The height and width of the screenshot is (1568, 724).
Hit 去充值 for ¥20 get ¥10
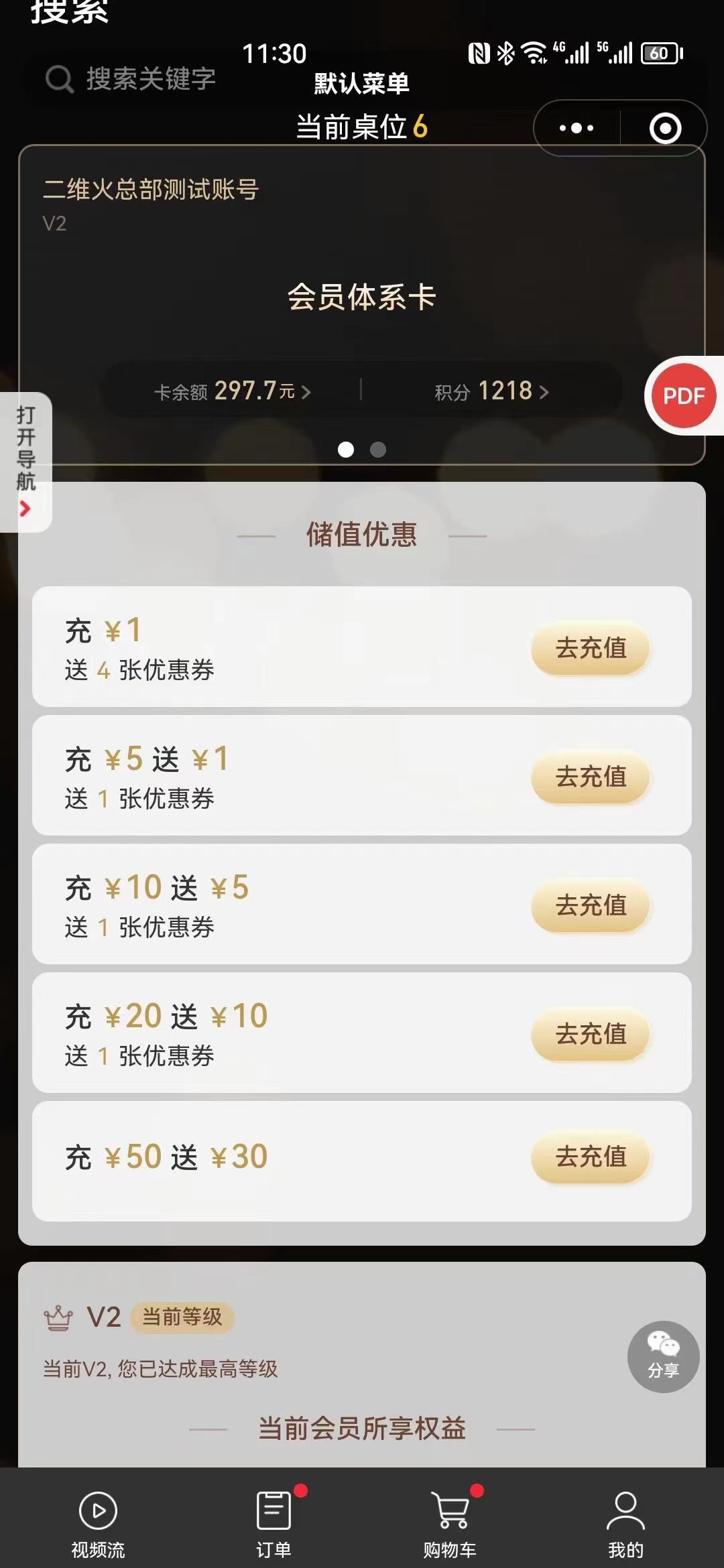(591, 1034)
